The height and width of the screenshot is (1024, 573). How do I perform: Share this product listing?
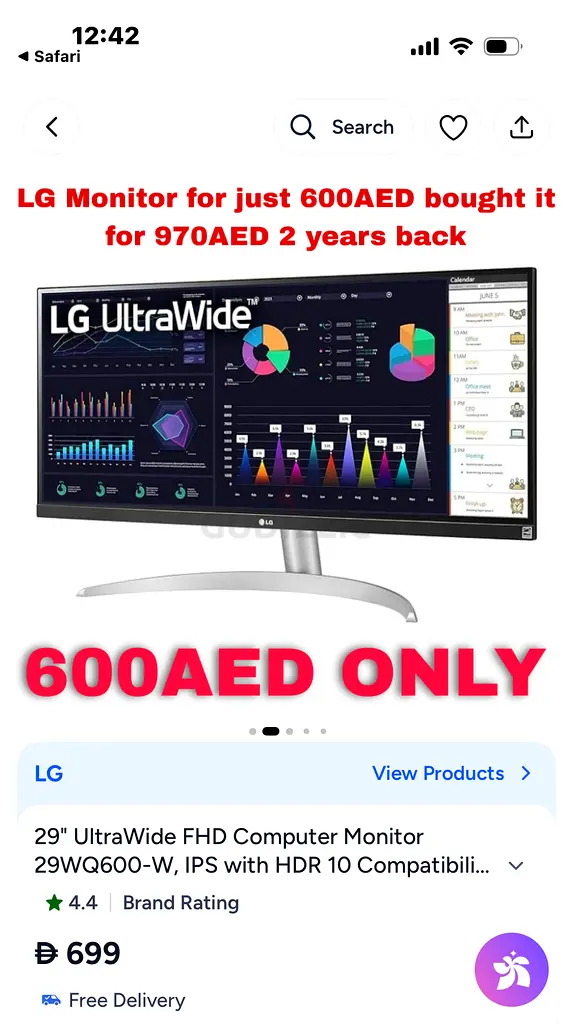tap(521, 127)
